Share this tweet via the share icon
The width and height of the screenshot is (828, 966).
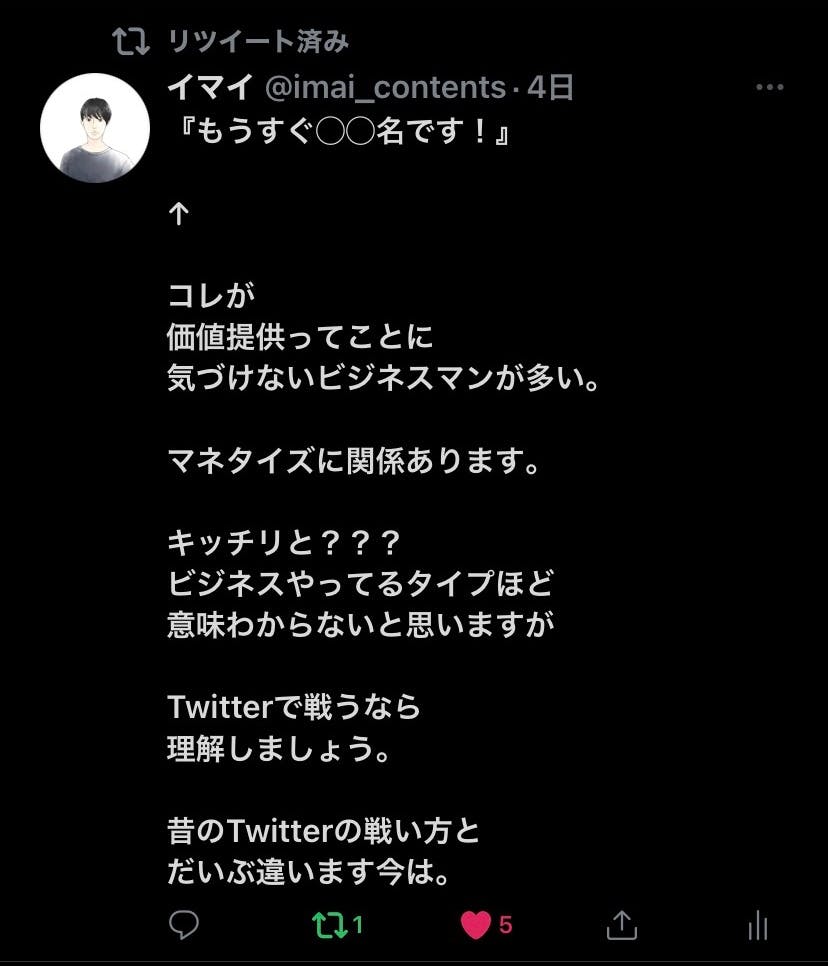click(621, 925)
